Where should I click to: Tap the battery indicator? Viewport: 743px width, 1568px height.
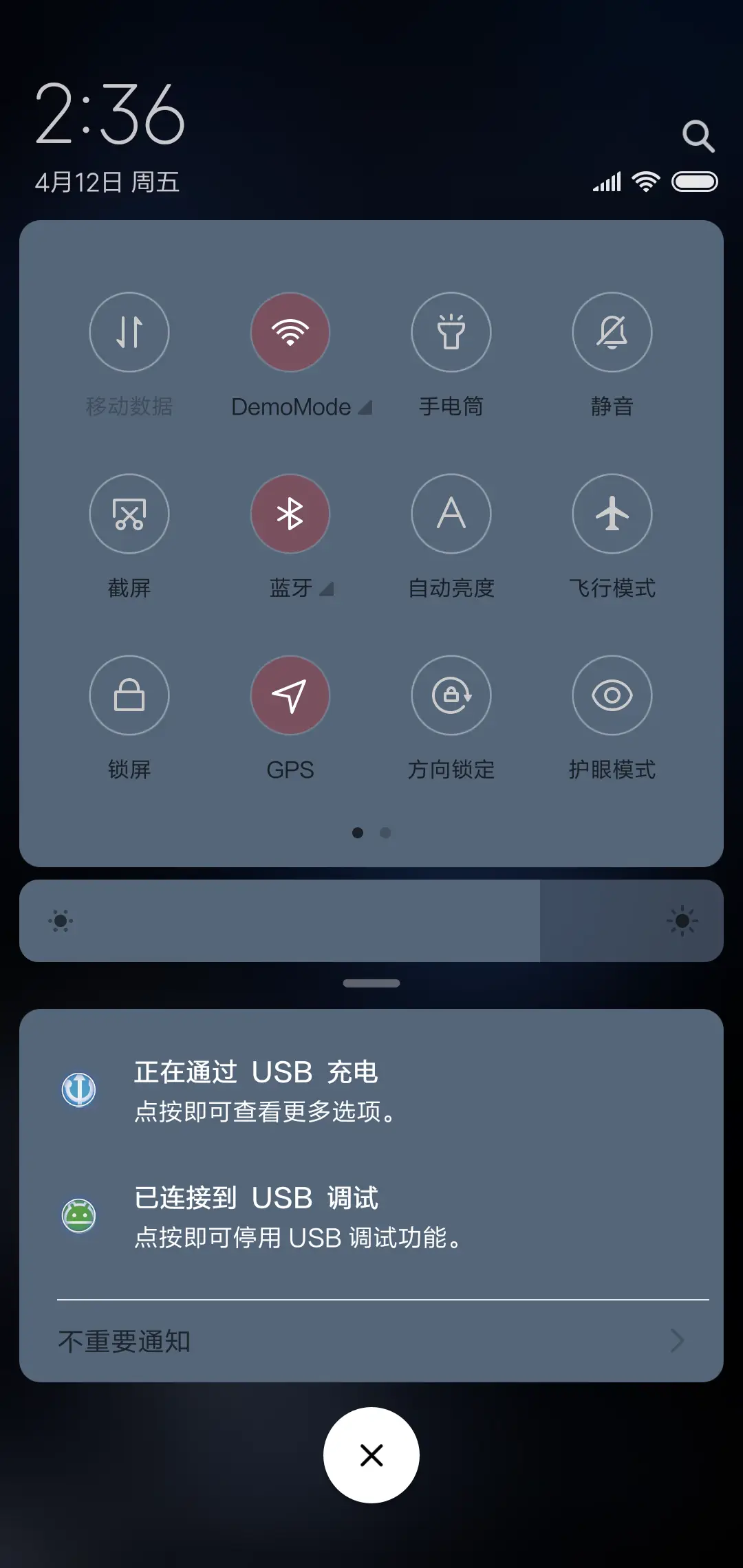(x=696, y=180)
